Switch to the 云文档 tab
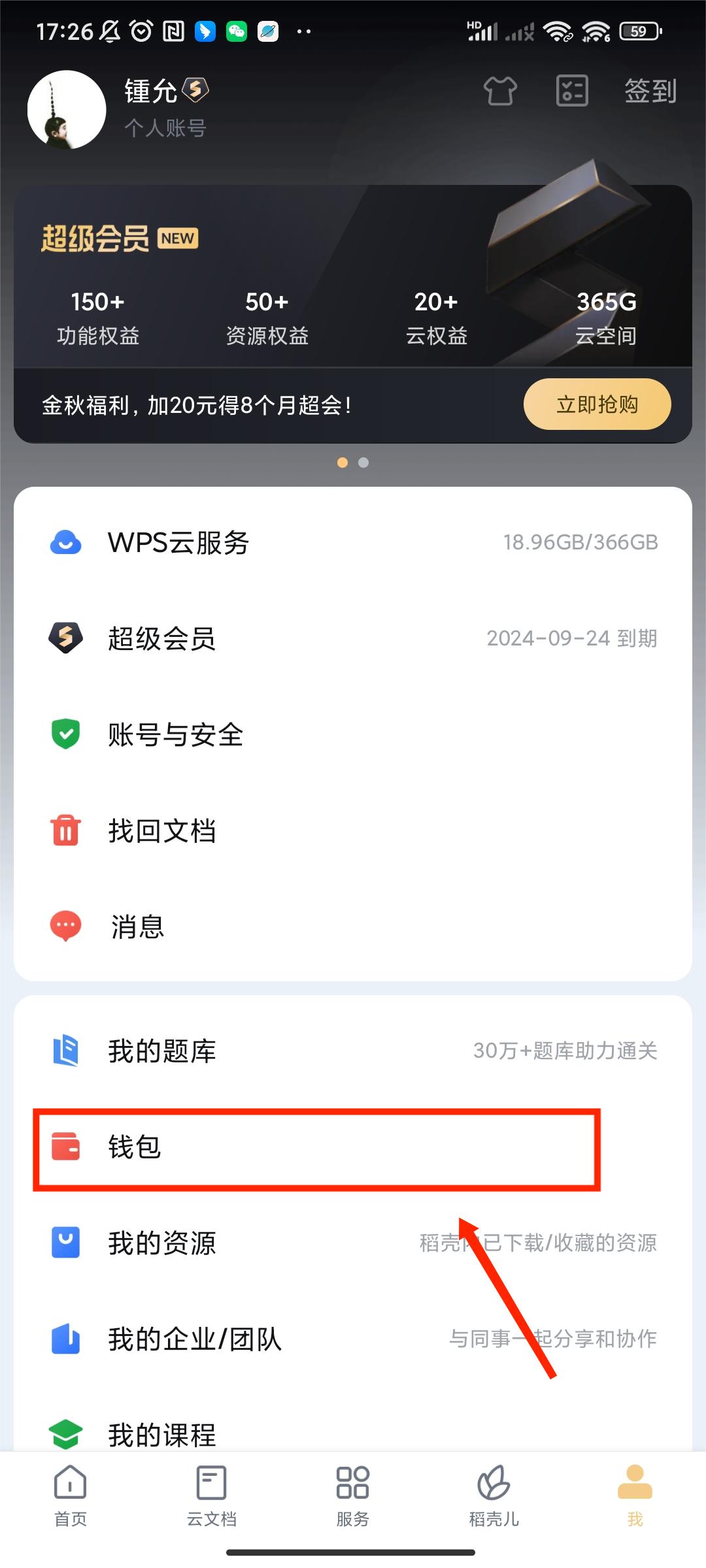706x1568 pixels. (212, 1496)
